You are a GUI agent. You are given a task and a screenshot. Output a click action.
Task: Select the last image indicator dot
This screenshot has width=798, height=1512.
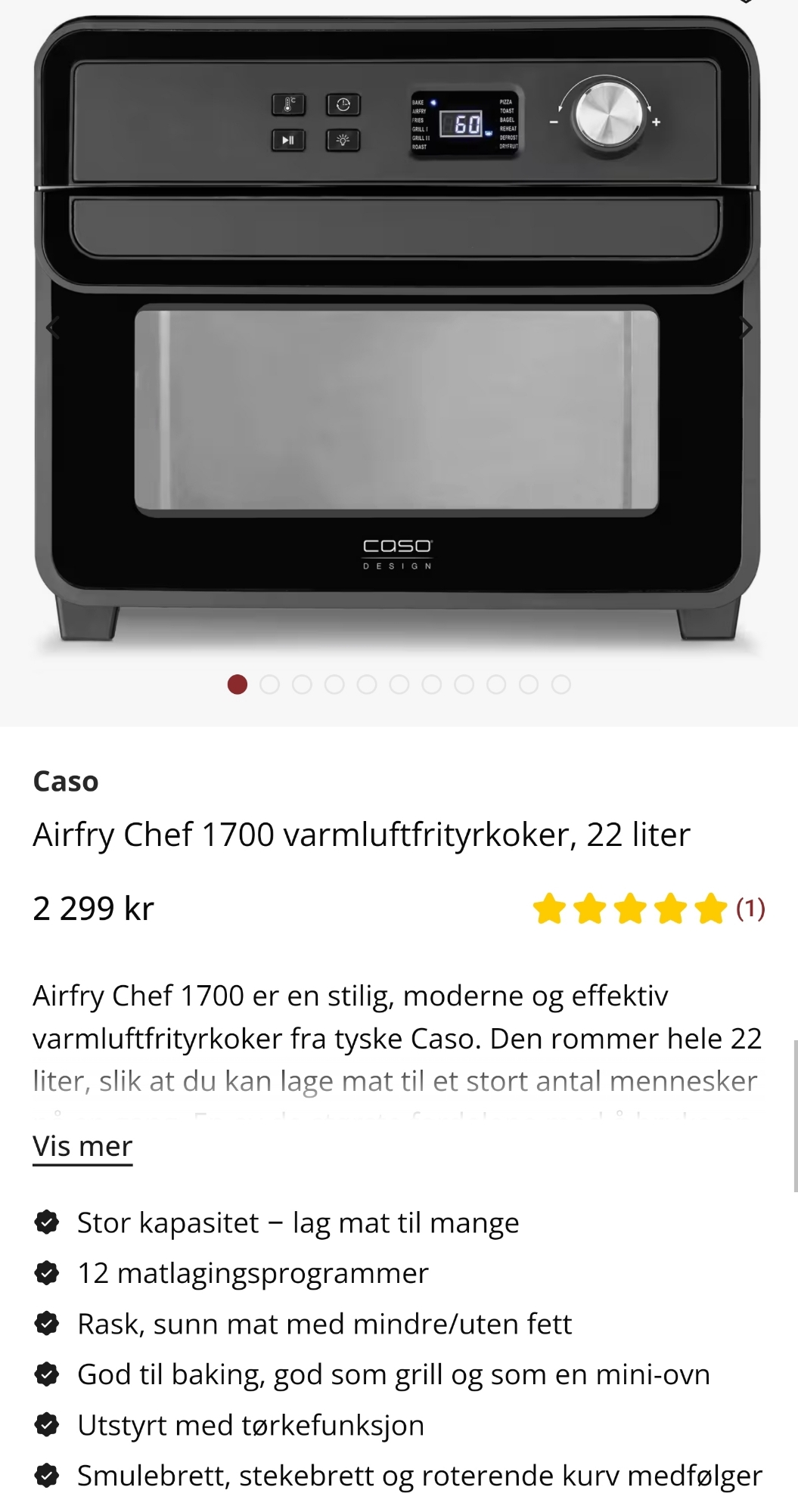tap(560, 684)
